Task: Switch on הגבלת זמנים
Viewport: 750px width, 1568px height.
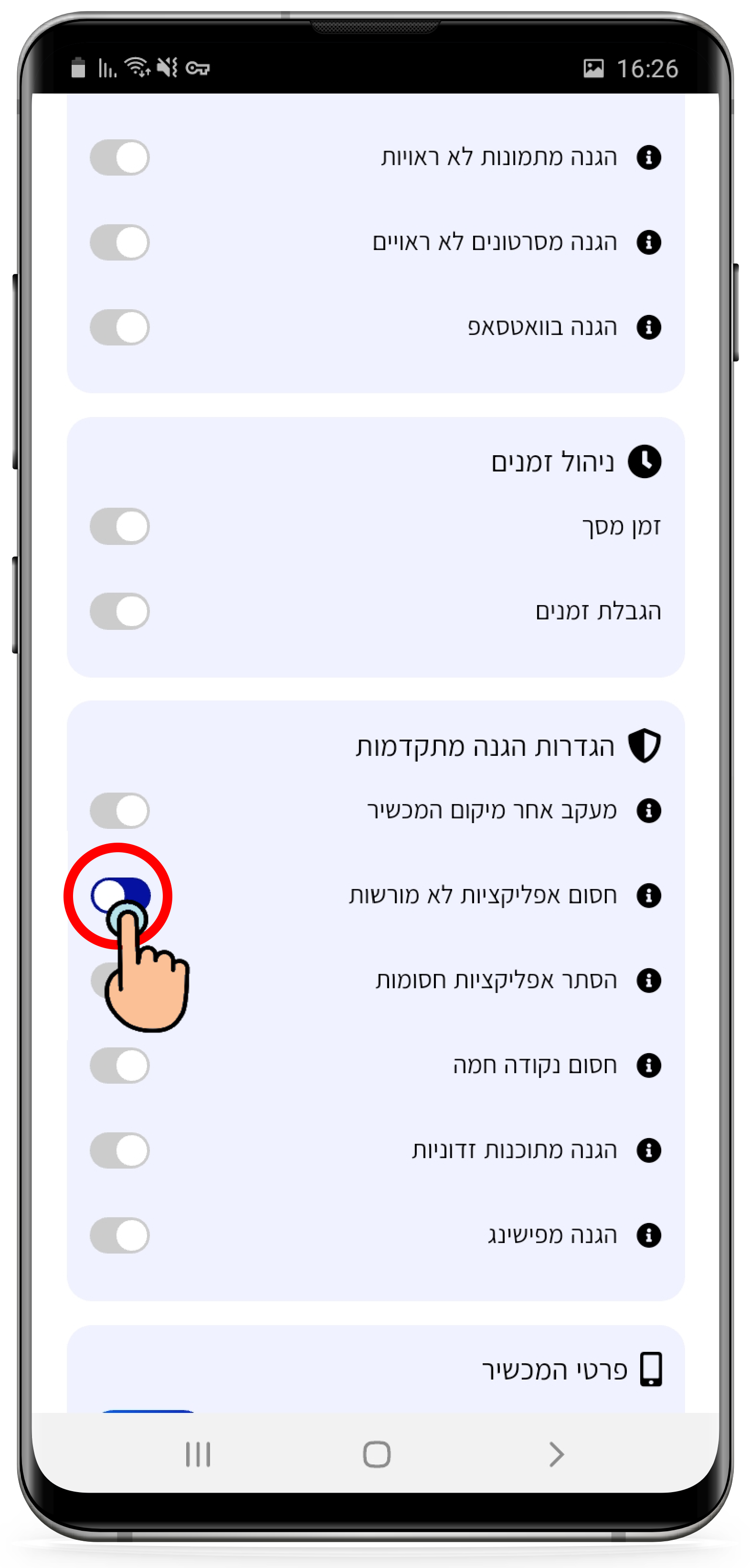Action: click(x=119, y=611)
